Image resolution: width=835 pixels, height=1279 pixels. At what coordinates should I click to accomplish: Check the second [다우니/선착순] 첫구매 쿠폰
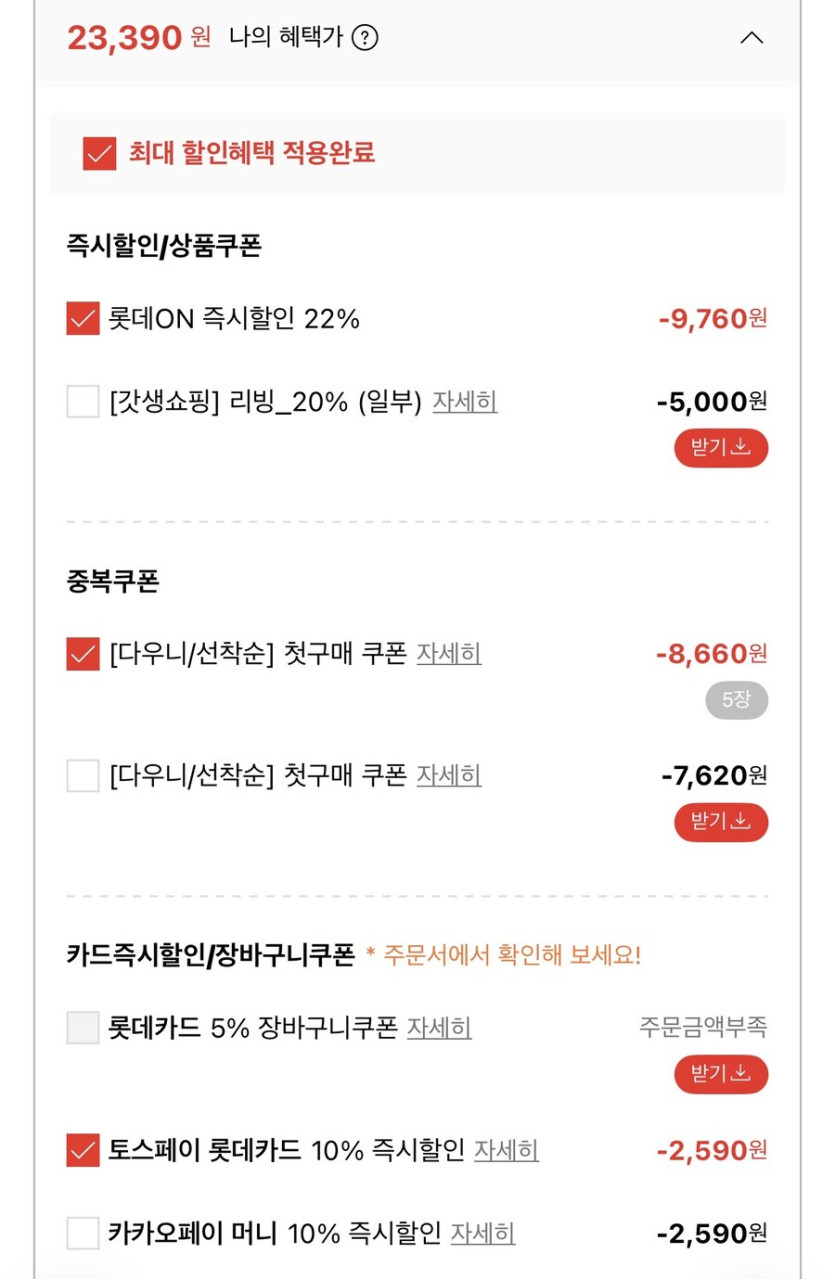pos(81,776)
